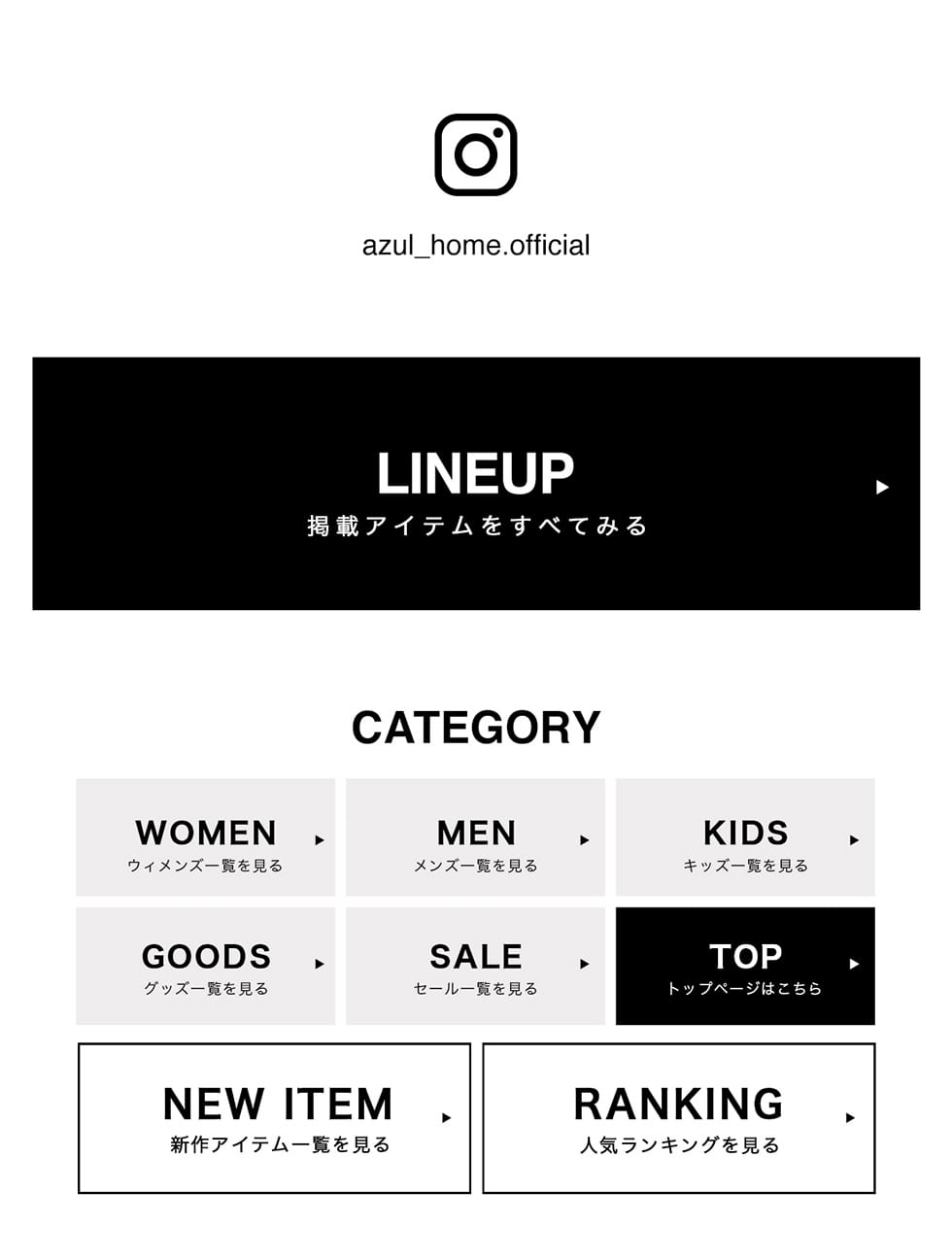Screen dimensions: 952x1260
Task: Open the GOODS category
Action: pos(206,966)
